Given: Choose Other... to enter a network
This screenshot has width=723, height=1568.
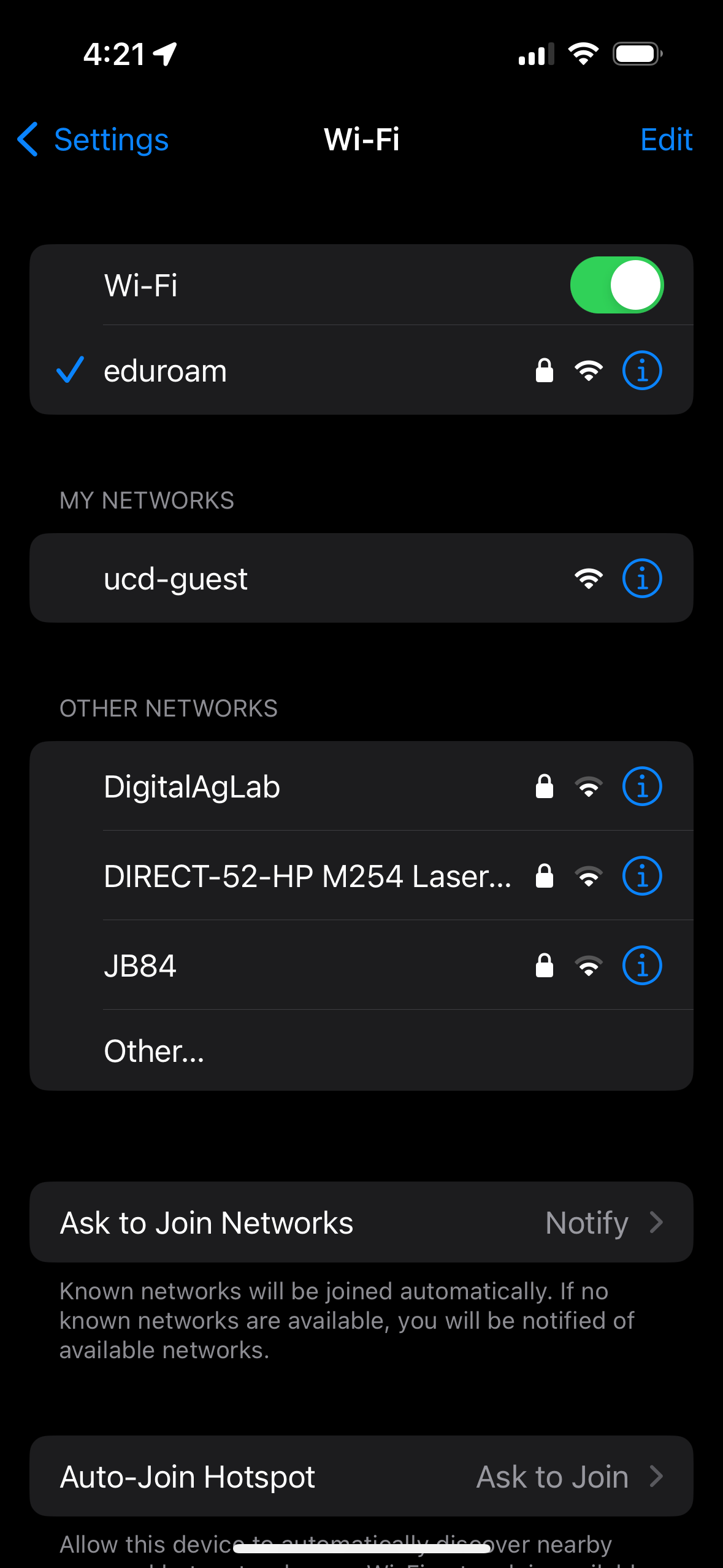Looking at the screenshot, I should pos(361,1050).
